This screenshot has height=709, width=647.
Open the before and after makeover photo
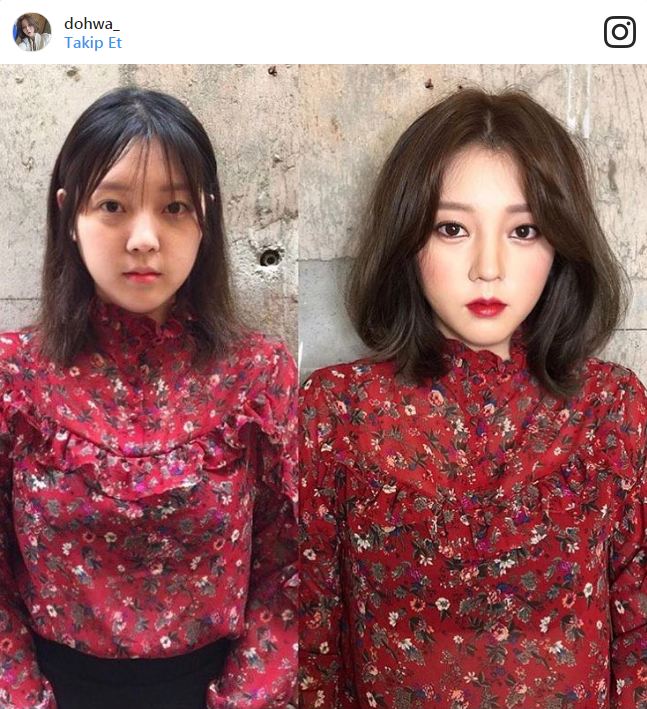323,386
